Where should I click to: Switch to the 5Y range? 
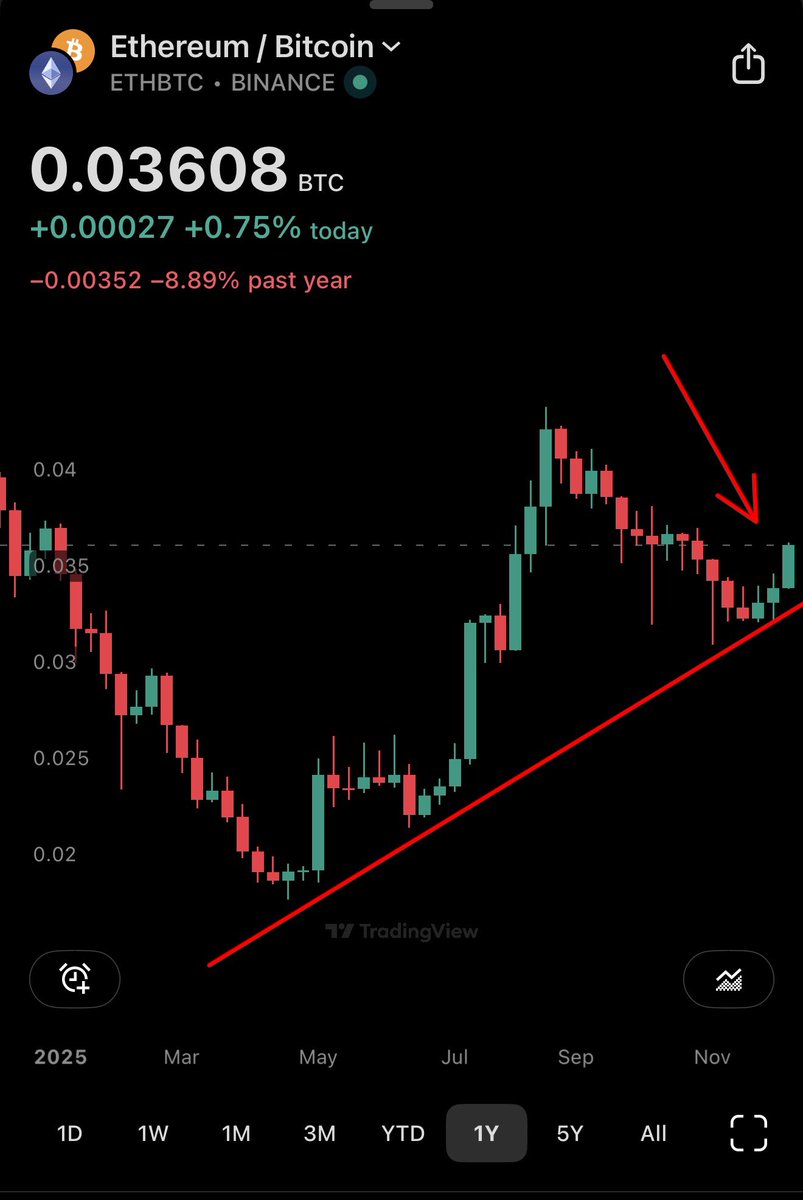(569, 1133)
